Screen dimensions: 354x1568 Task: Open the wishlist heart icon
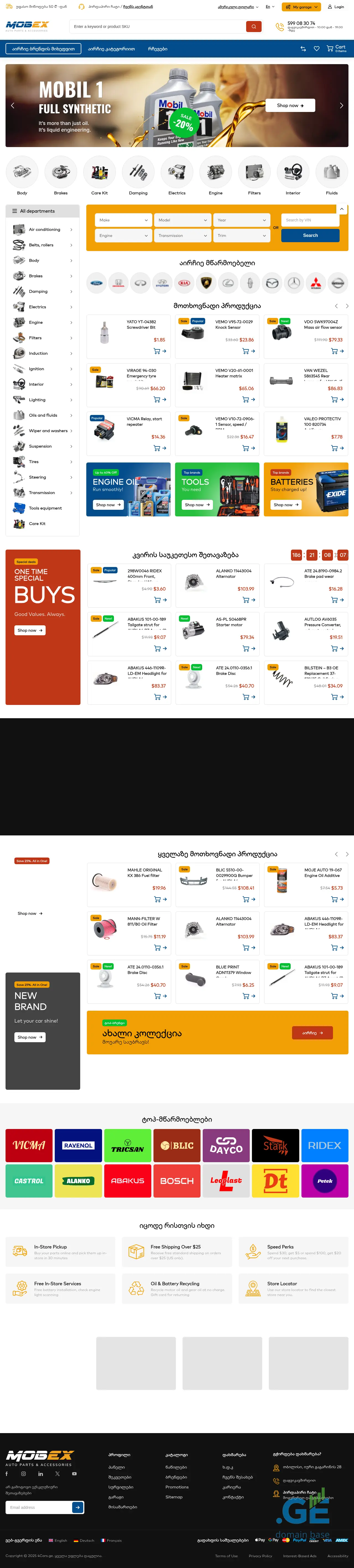click(x=316, y=49)
